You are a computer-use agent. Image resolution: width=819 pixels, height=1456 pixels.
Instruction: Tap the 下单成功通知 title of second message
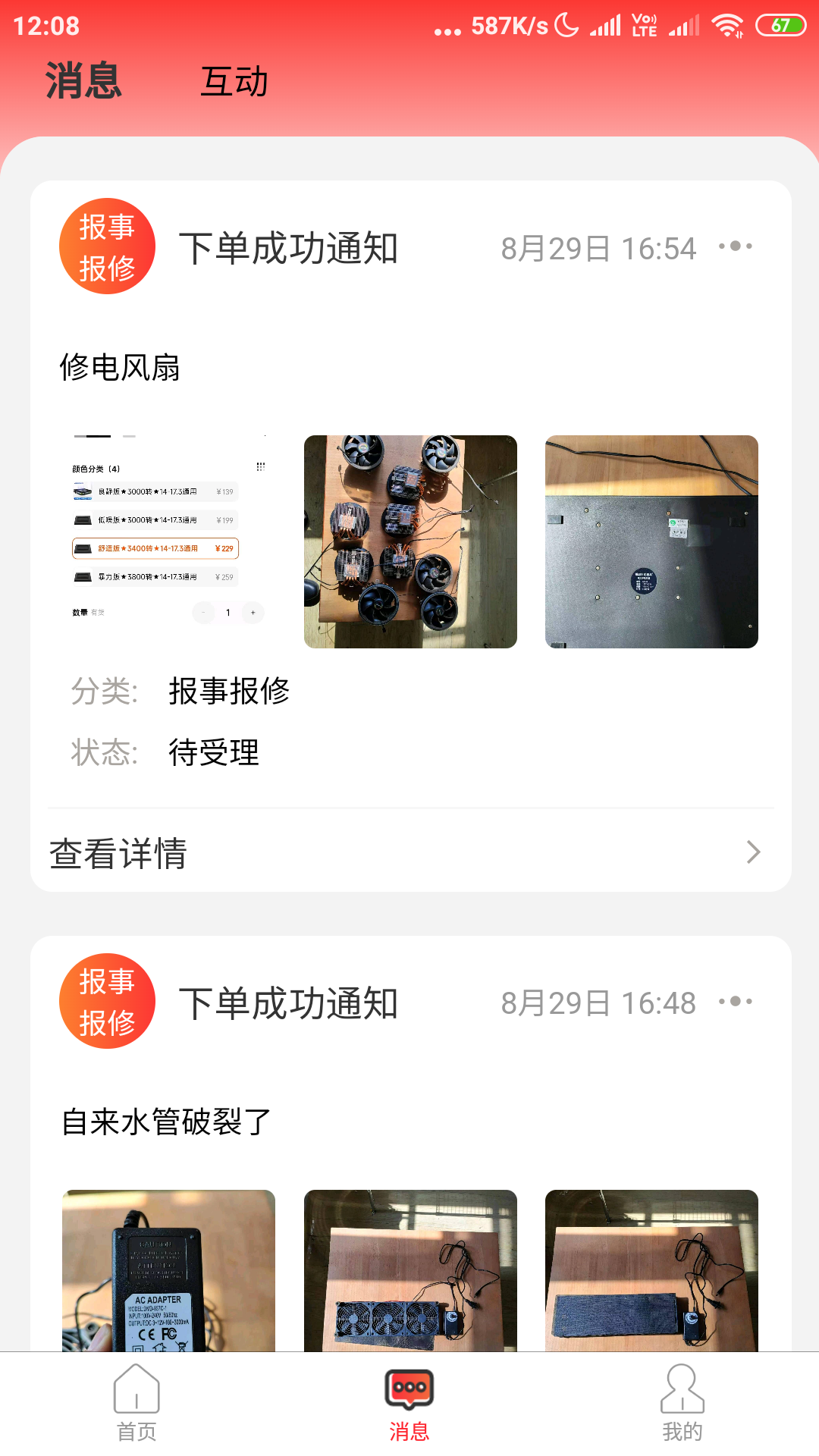coord(290,1001)
